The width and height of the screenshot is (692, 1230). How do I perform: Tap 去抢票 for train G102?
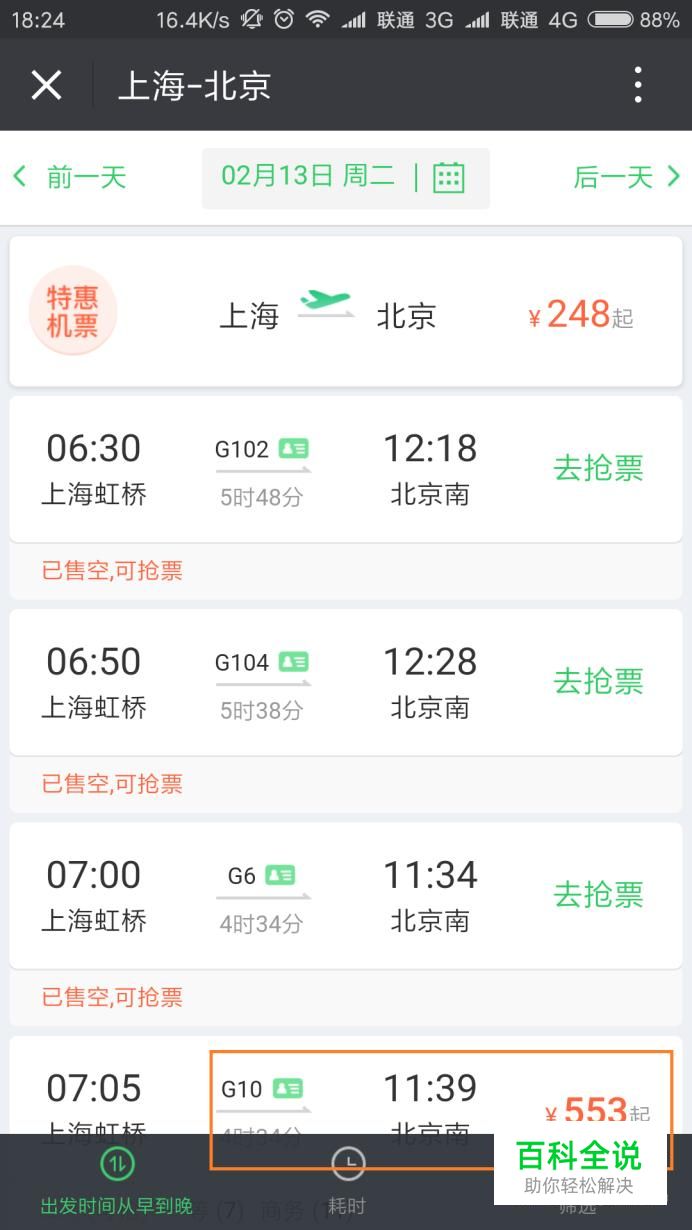(x=598, y=468)
